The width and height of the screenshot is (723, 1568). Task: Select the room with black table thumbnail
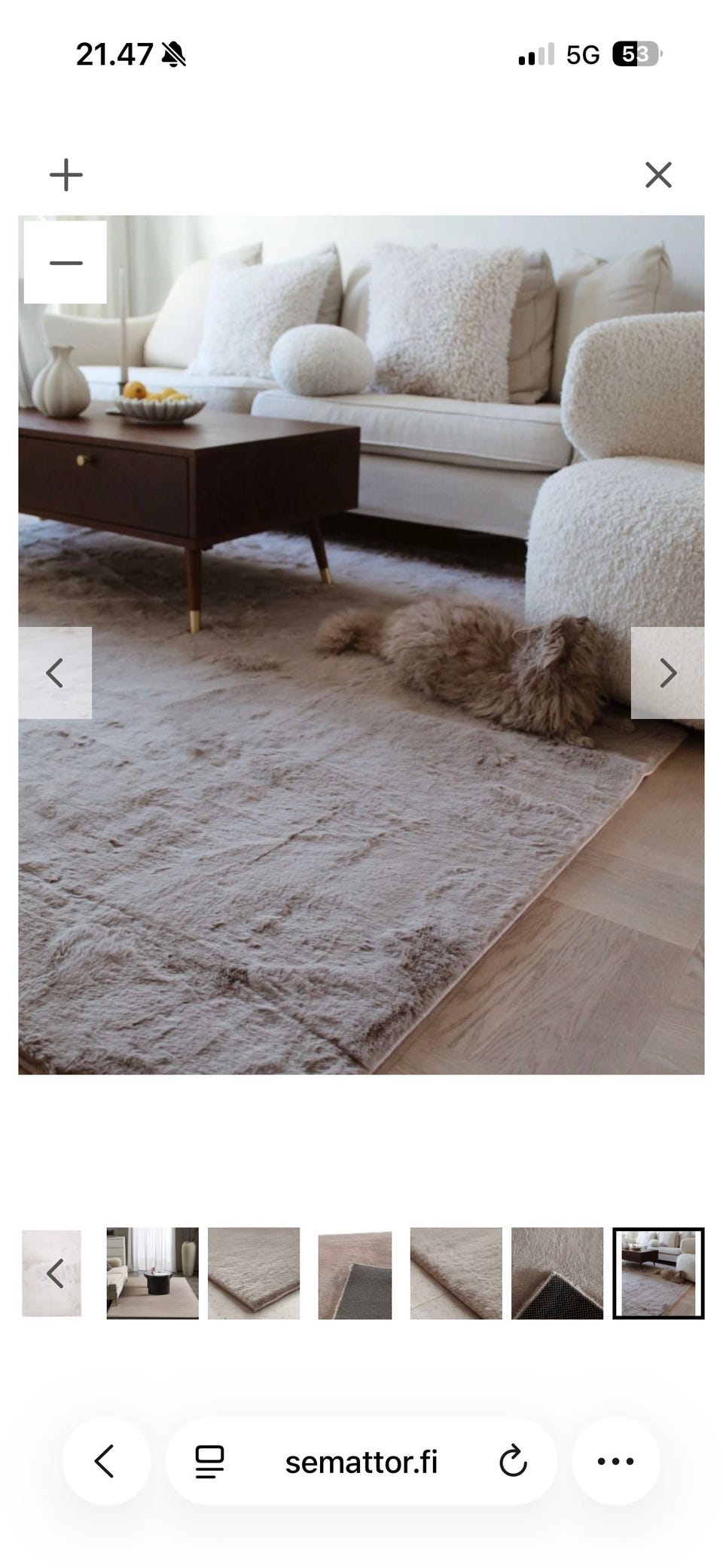click(153, 1273)
